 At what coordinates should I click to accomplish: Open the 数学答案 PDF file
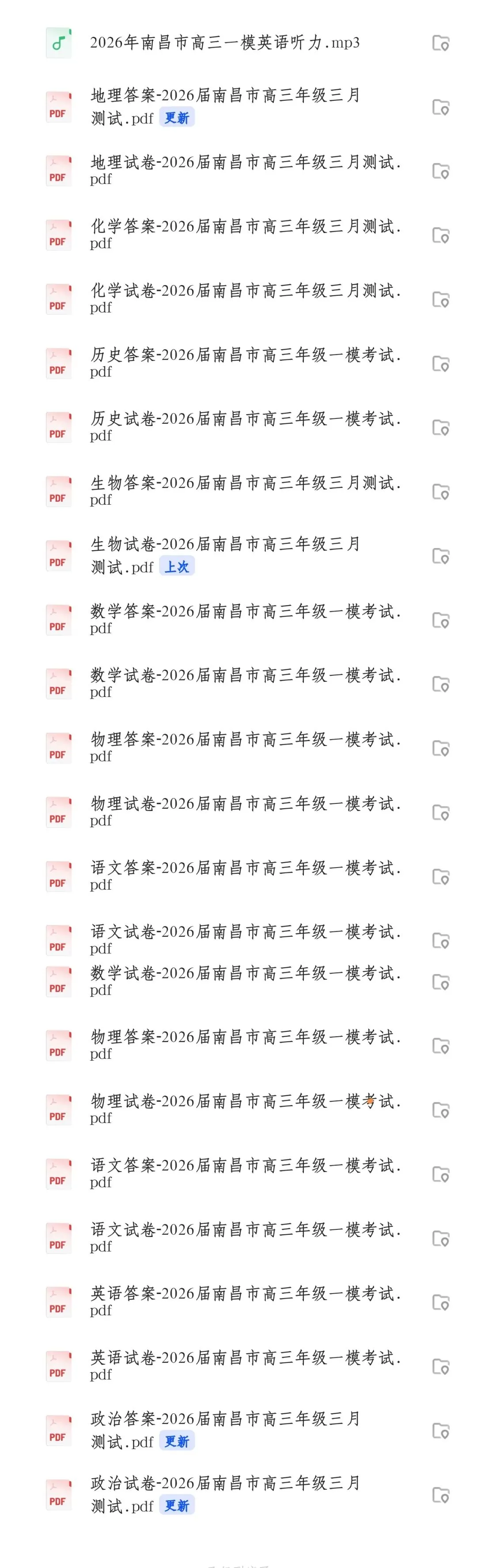click(243, 619)
